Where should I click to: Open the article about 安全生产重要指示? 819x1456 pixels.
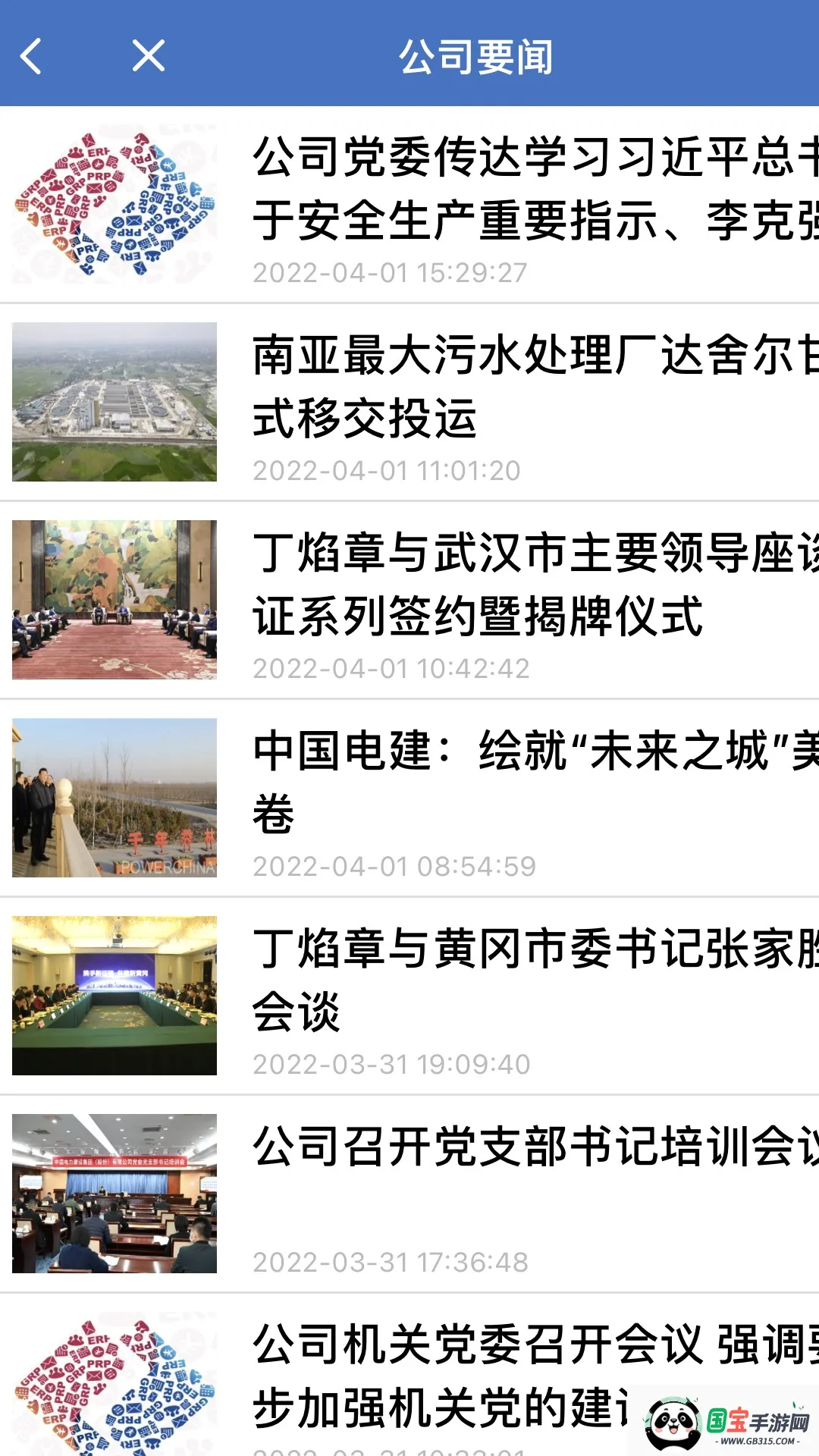pos(531,190)
